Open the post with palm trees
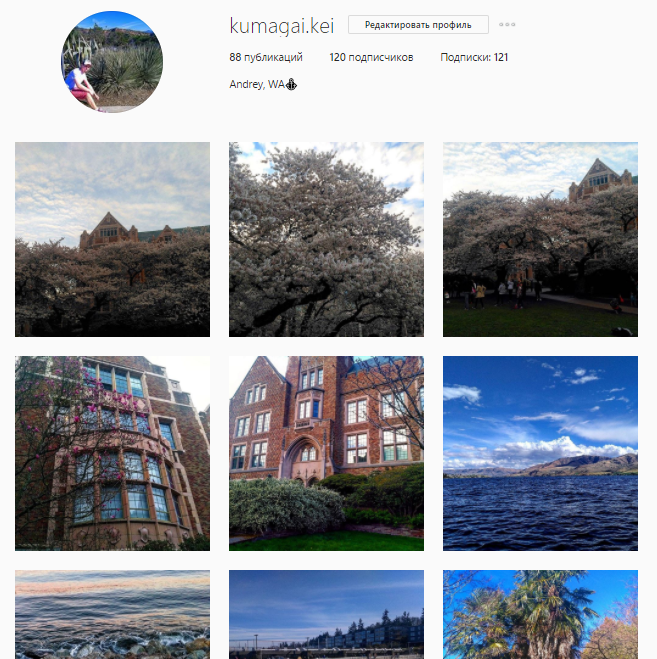The width and height of the screenshot is (657, 659). tap(540, 614)
